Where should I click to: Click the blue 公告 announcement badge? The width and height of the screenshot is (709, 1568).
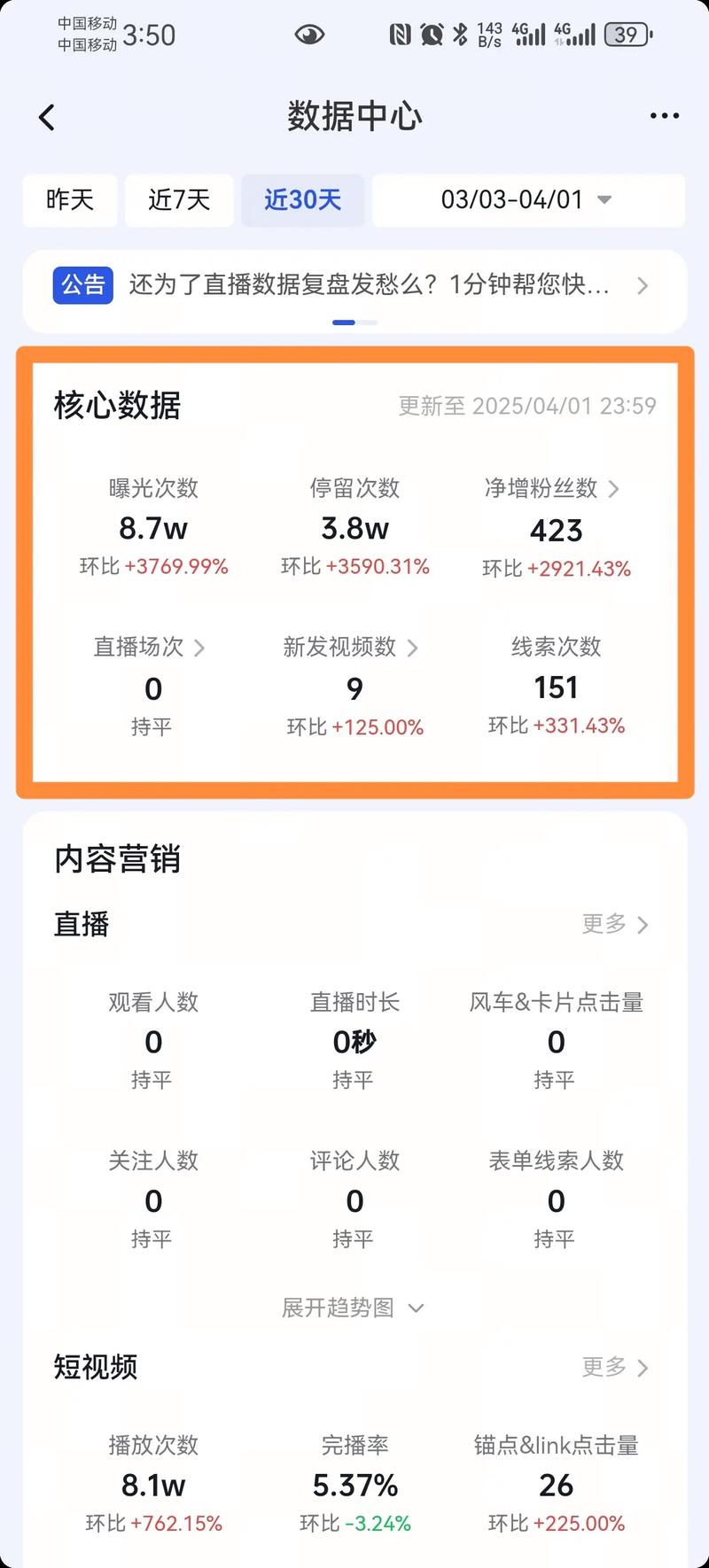(82, 285)
